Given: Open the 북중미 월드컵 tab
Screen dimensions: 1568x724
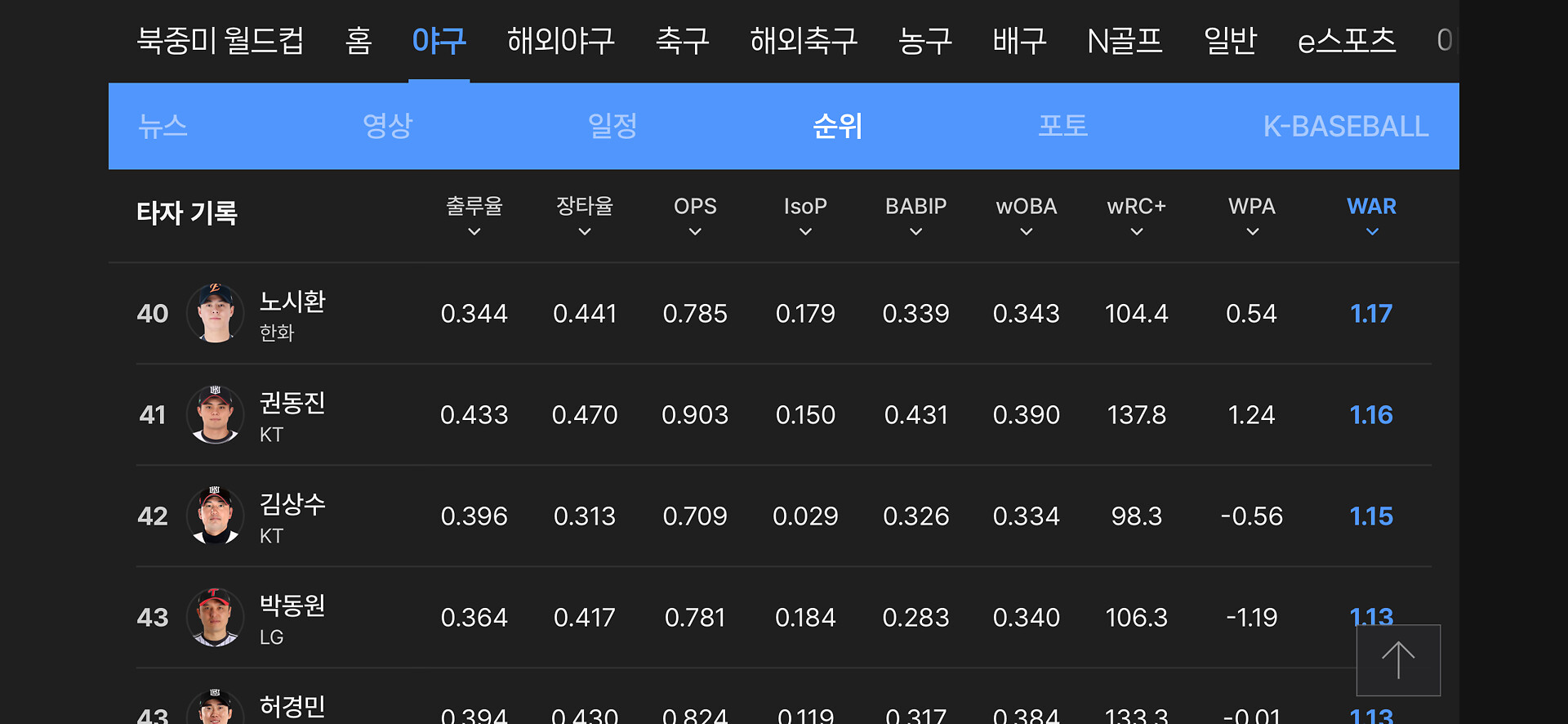Looking at the screenshot, I should (220, 40).
